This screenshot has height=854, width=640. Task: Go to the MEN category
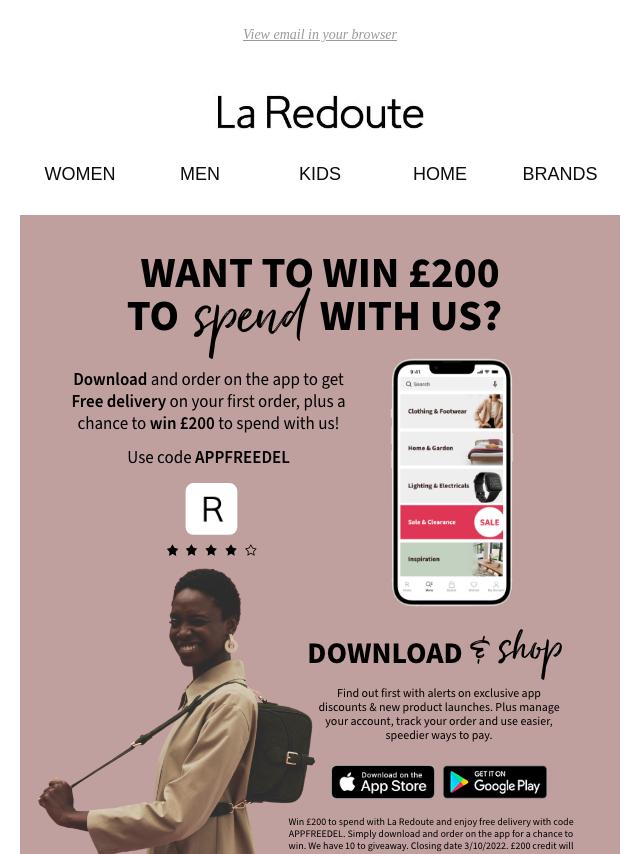tap(200, 174)
